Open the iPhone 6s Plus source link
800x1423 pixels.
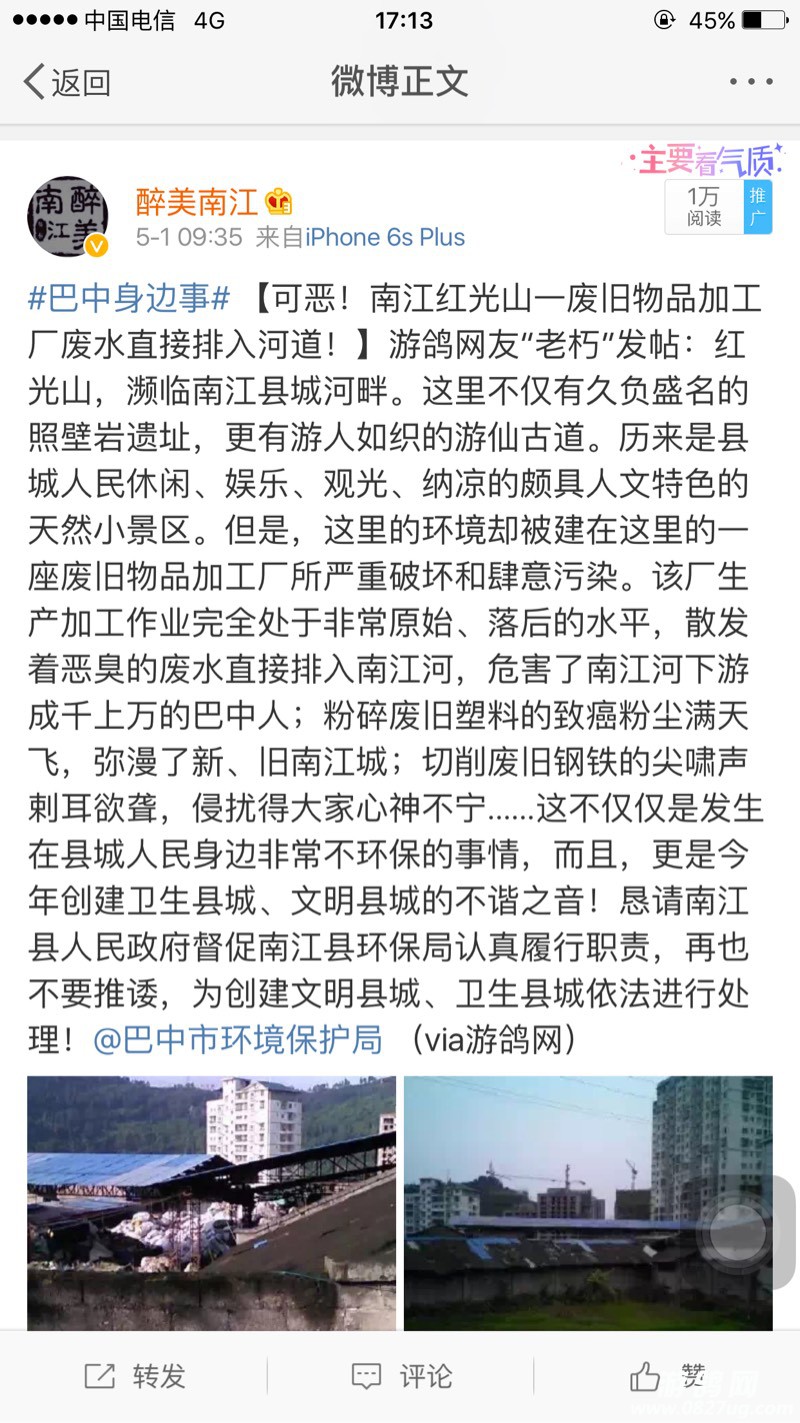(x=385, y=238)
